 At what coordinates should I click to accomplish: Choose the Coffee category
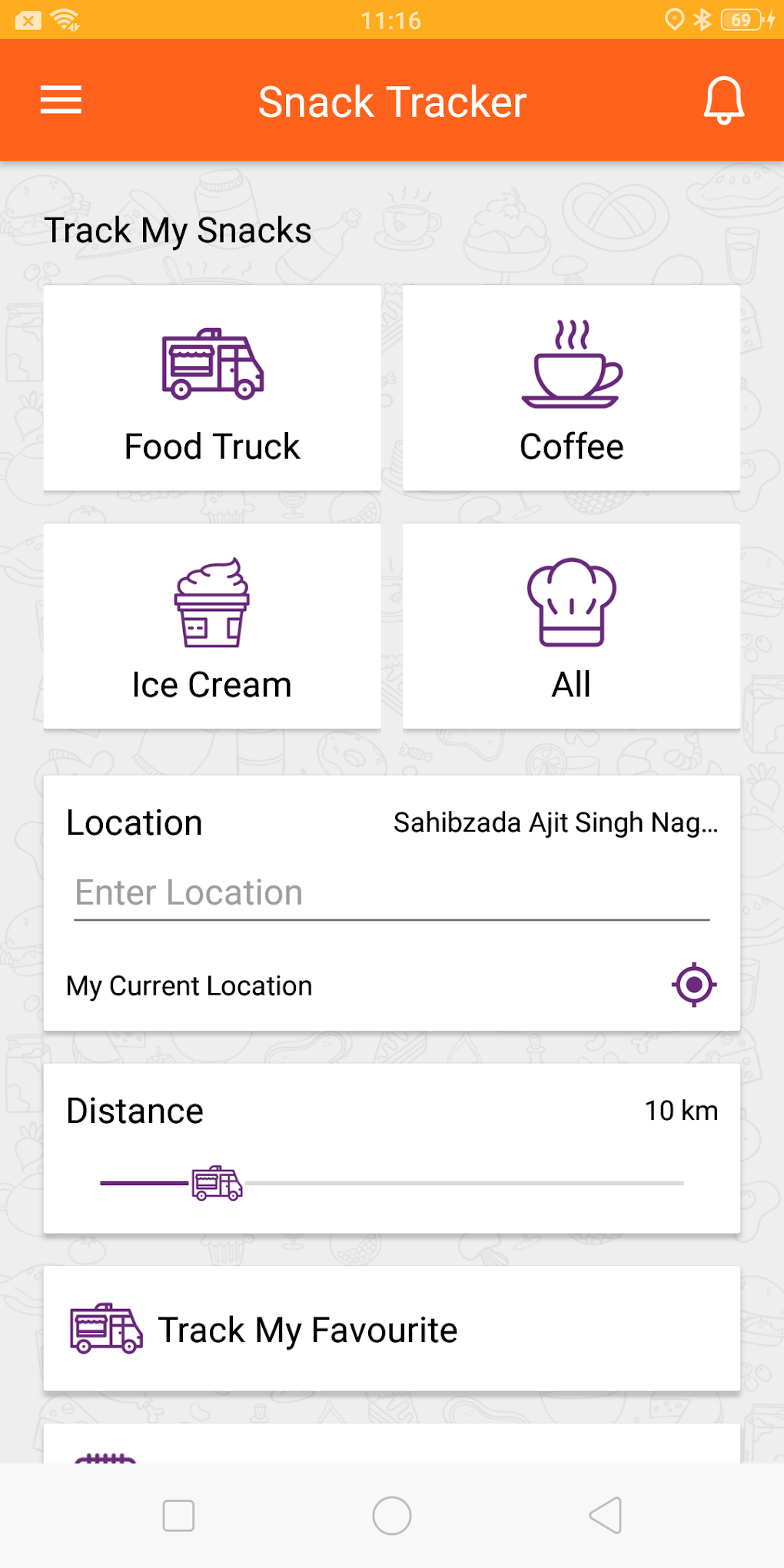point(571,388)
